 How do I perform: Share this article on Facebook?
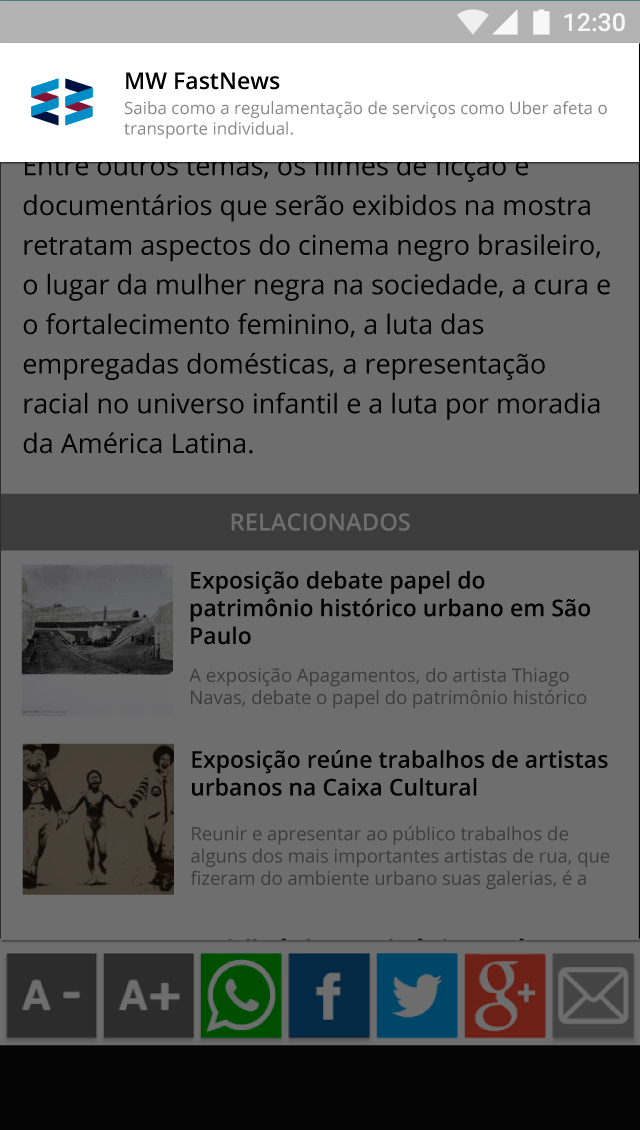pos(329,995)
